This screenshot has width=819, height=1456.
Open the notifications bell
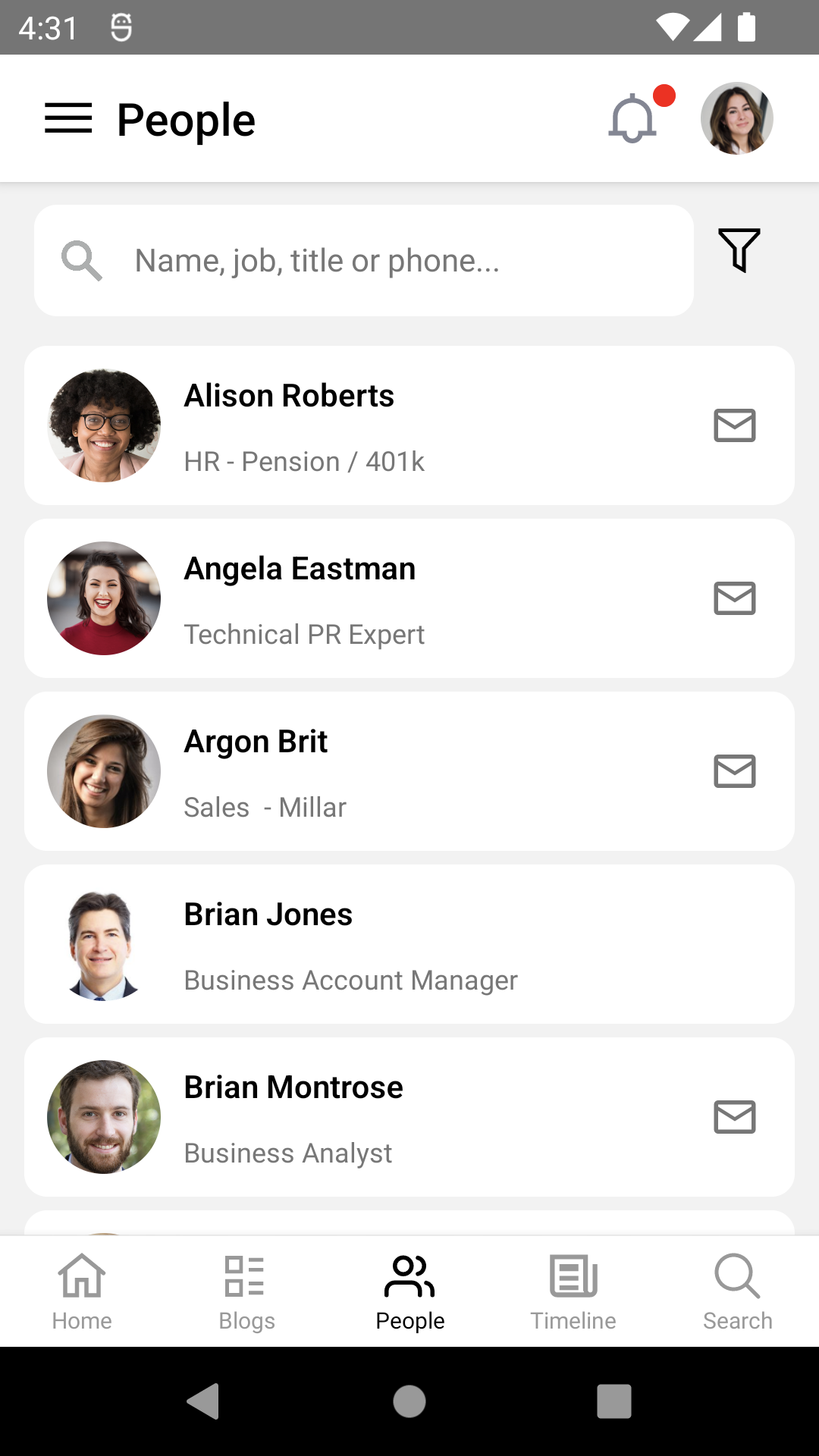click(x=632, y=119)
